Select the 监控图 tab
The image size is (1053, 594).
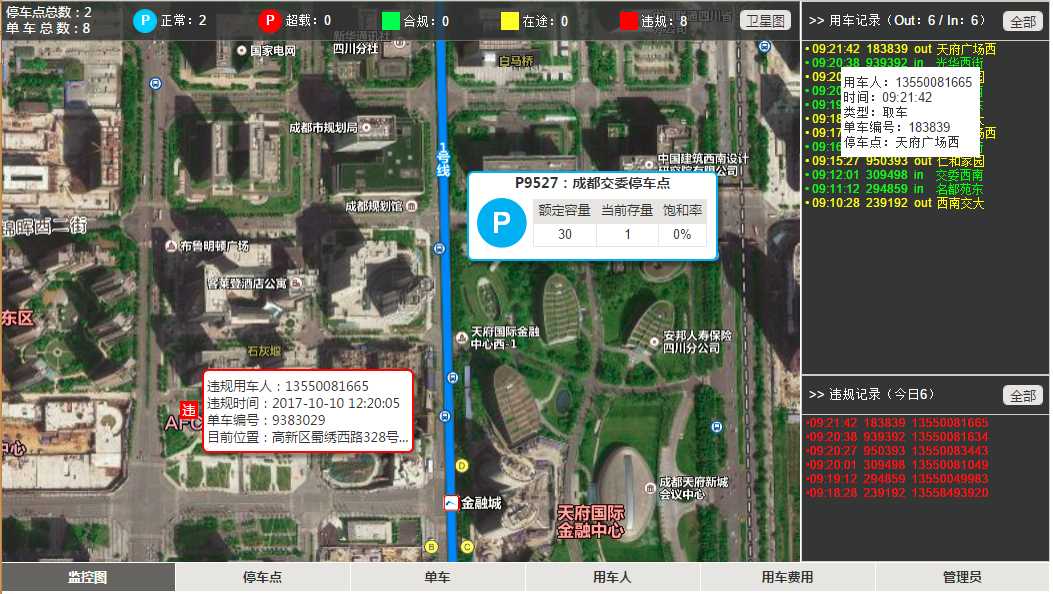88,577
